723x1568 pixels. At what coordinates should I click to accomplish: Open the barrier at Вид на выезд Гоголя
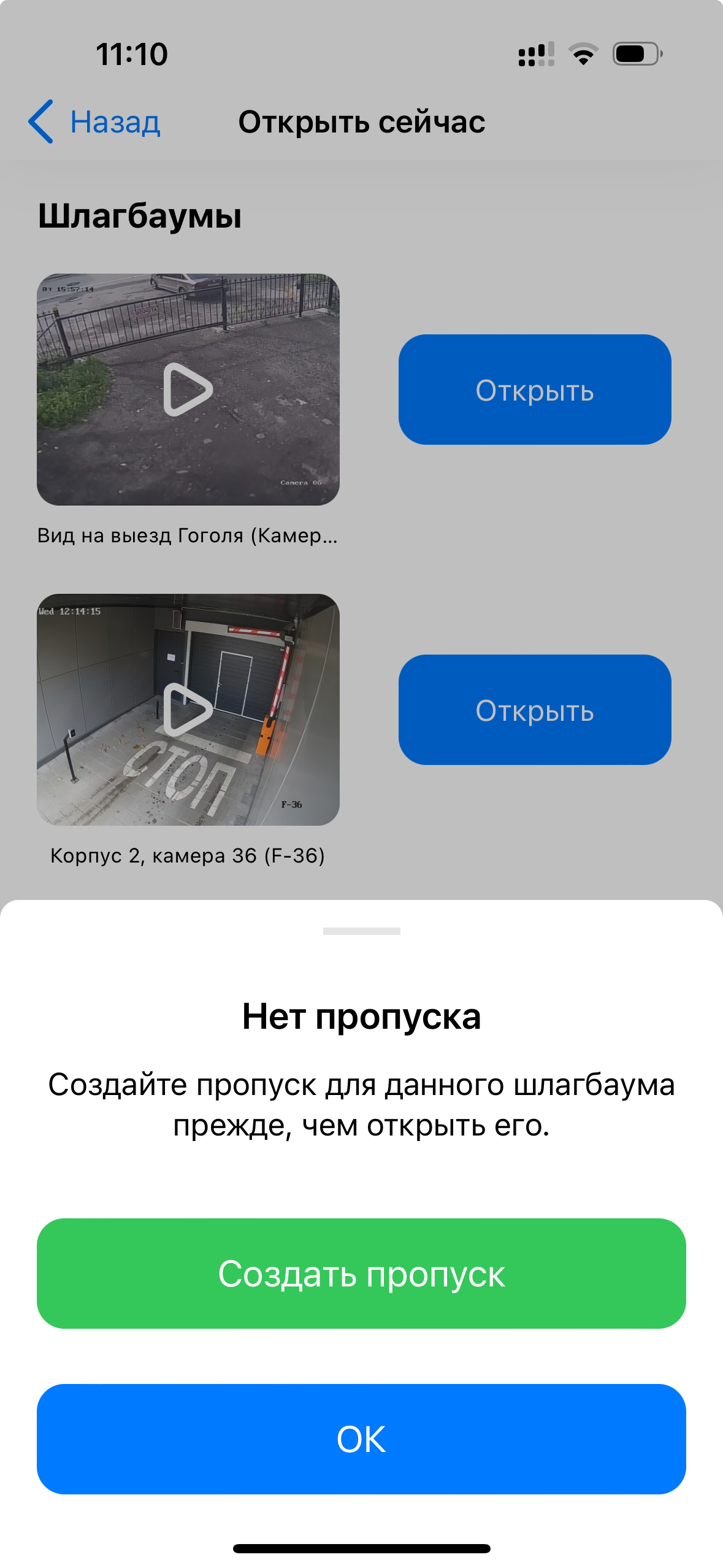tap(535, 390)
